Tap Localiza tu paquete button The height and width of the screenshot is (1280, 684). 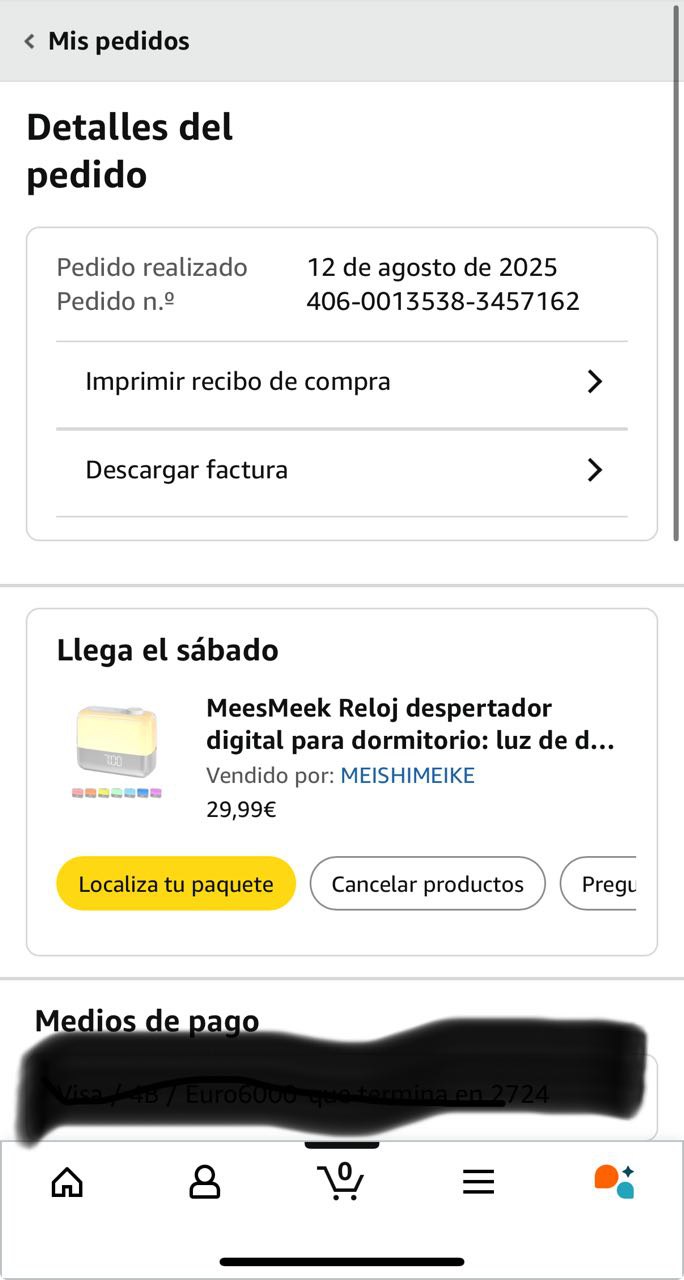pos(176,884)
